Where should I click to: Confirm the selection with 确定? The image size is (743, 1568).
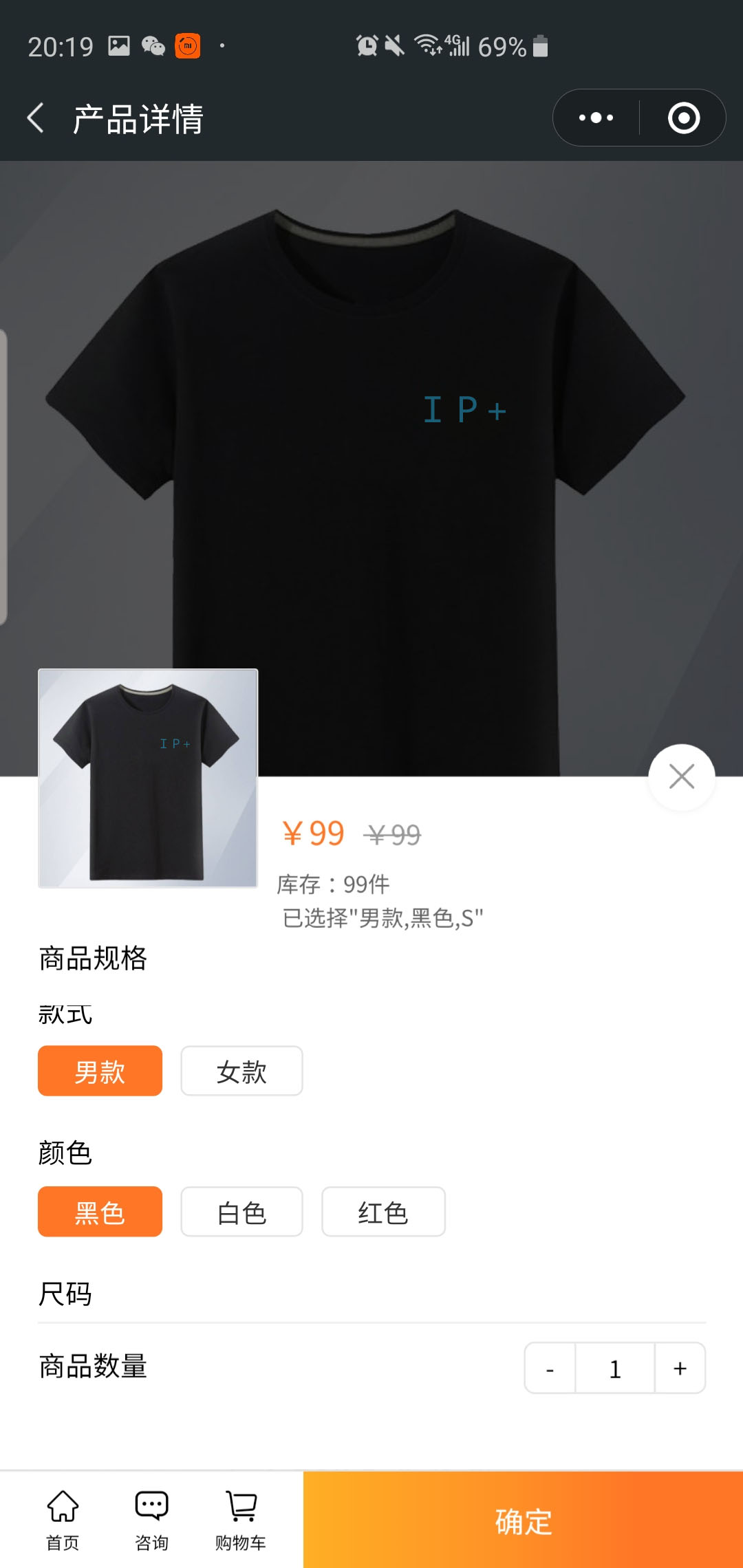tap(523, 1521)
